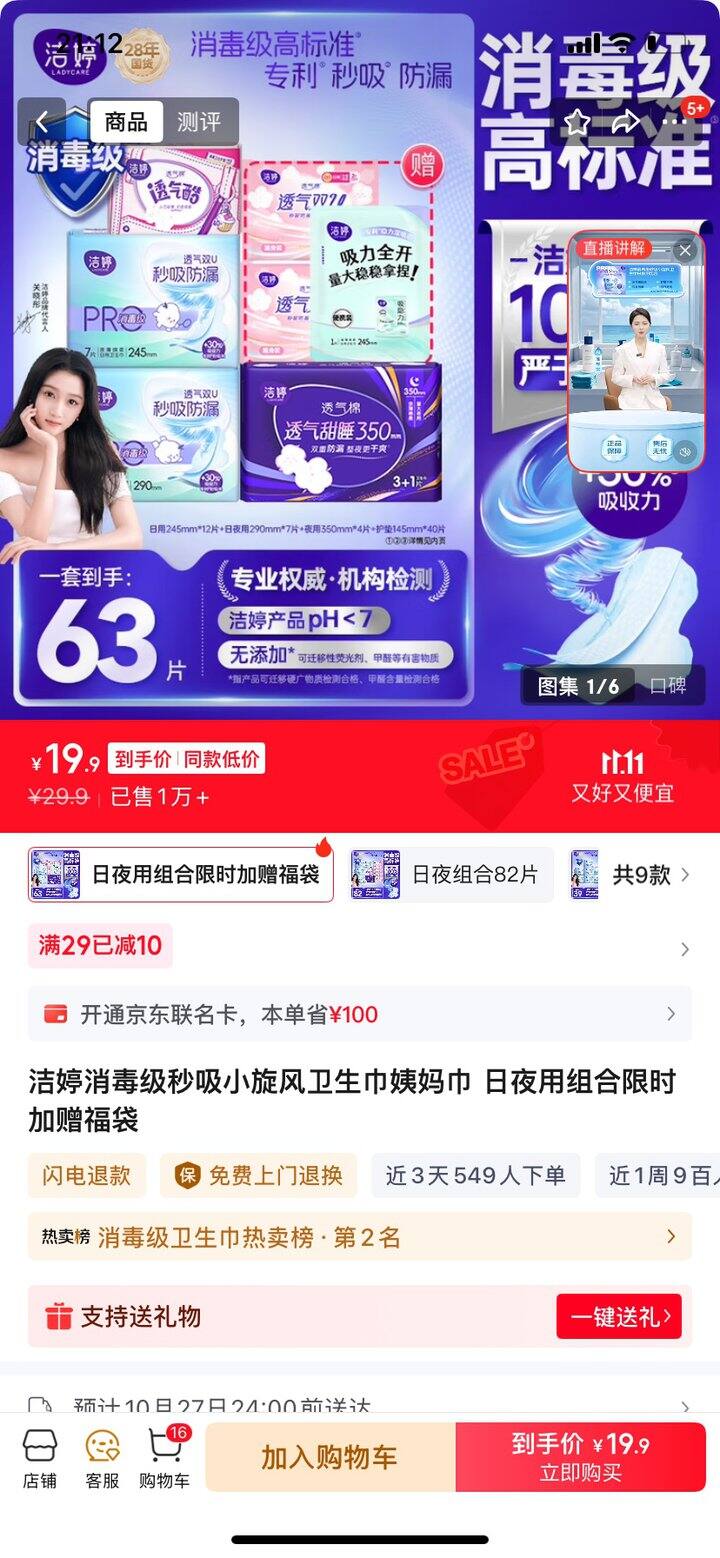Switch to the 测评 tab
The height and width of the screenshot is (1558, 720).
(198, 122)
